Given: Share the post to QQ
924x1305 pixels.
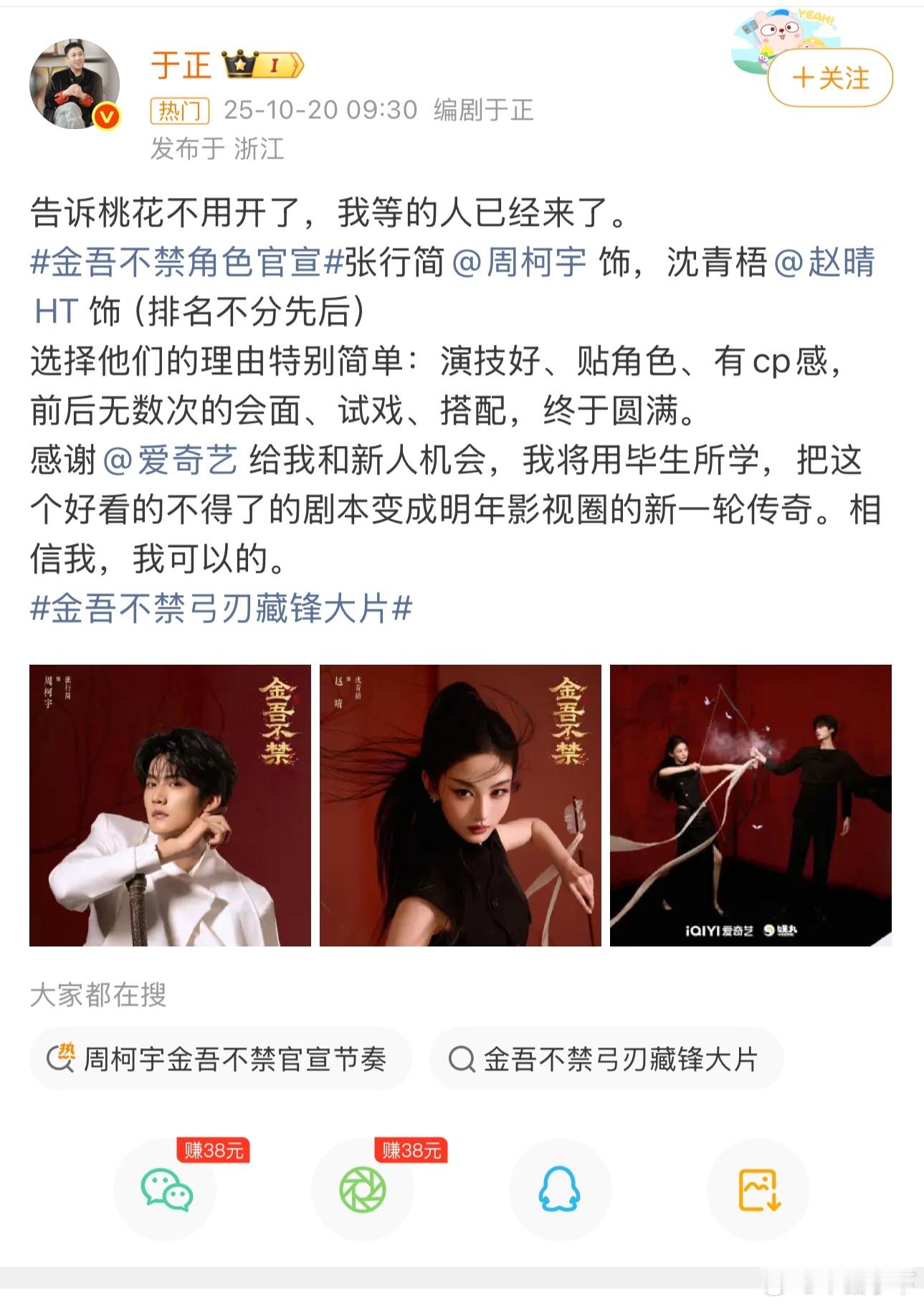Looking at the screenshot, I should pos(560,1190).
